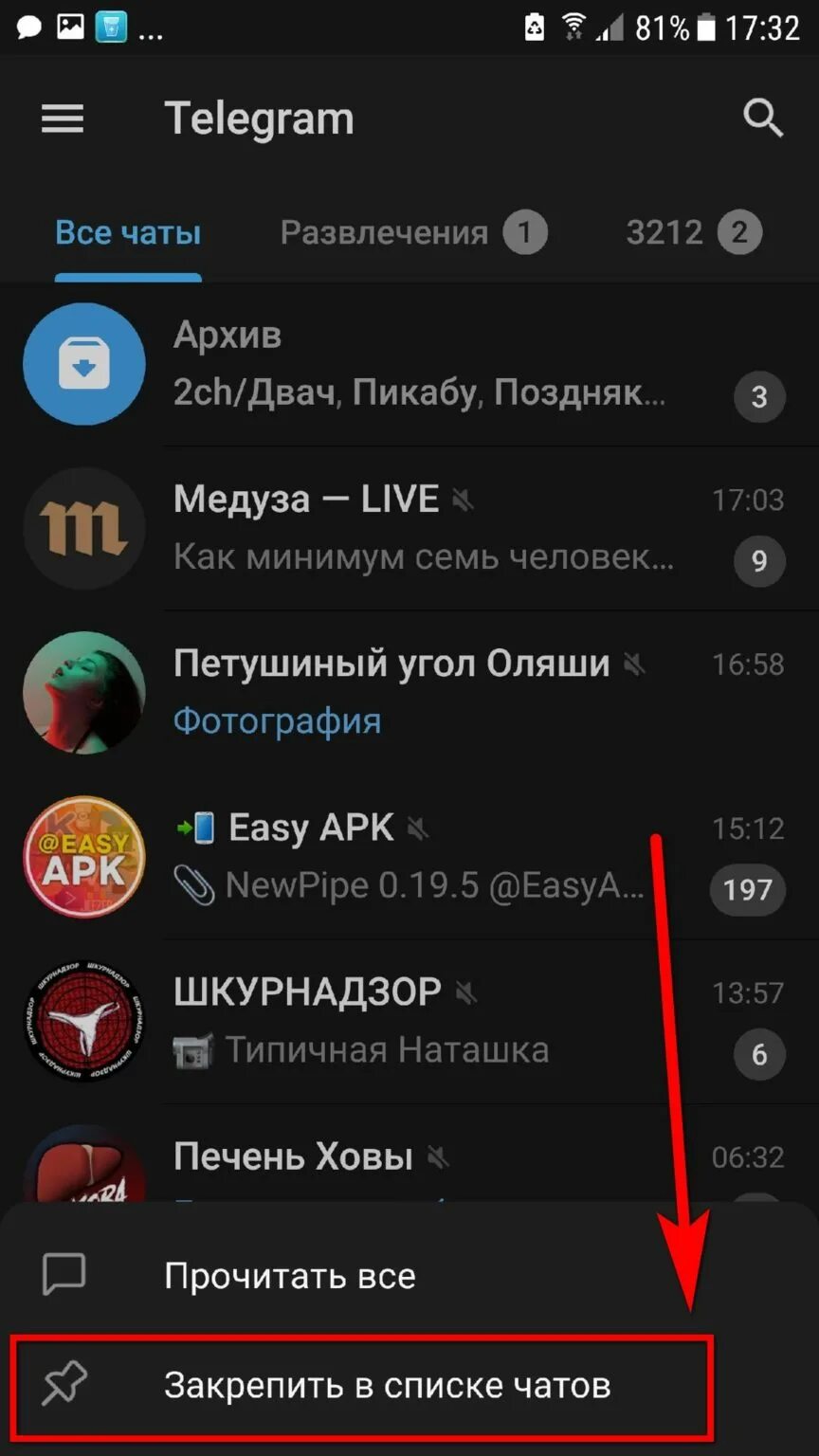The width and height of the screenshot is (819, 1456).
Task: Open the hamburger navigation menu
Action: [63, 119]
